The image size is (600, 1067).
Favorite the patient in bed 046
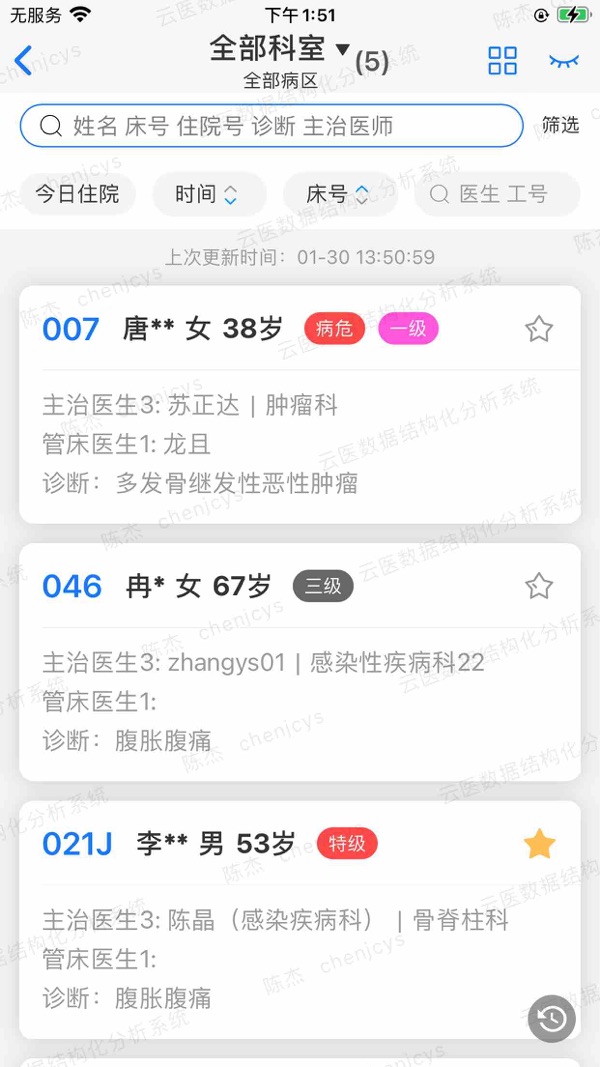(539, 586)
